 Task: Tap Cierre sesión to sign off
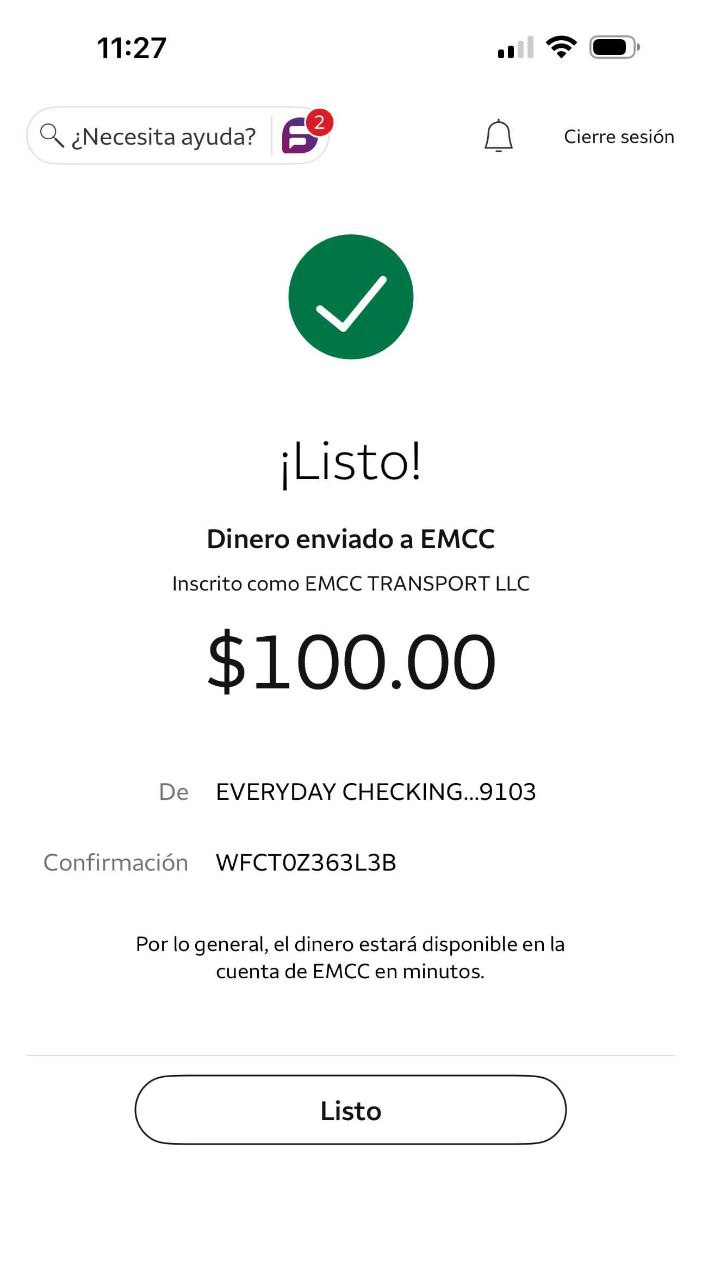pos(619,137)
